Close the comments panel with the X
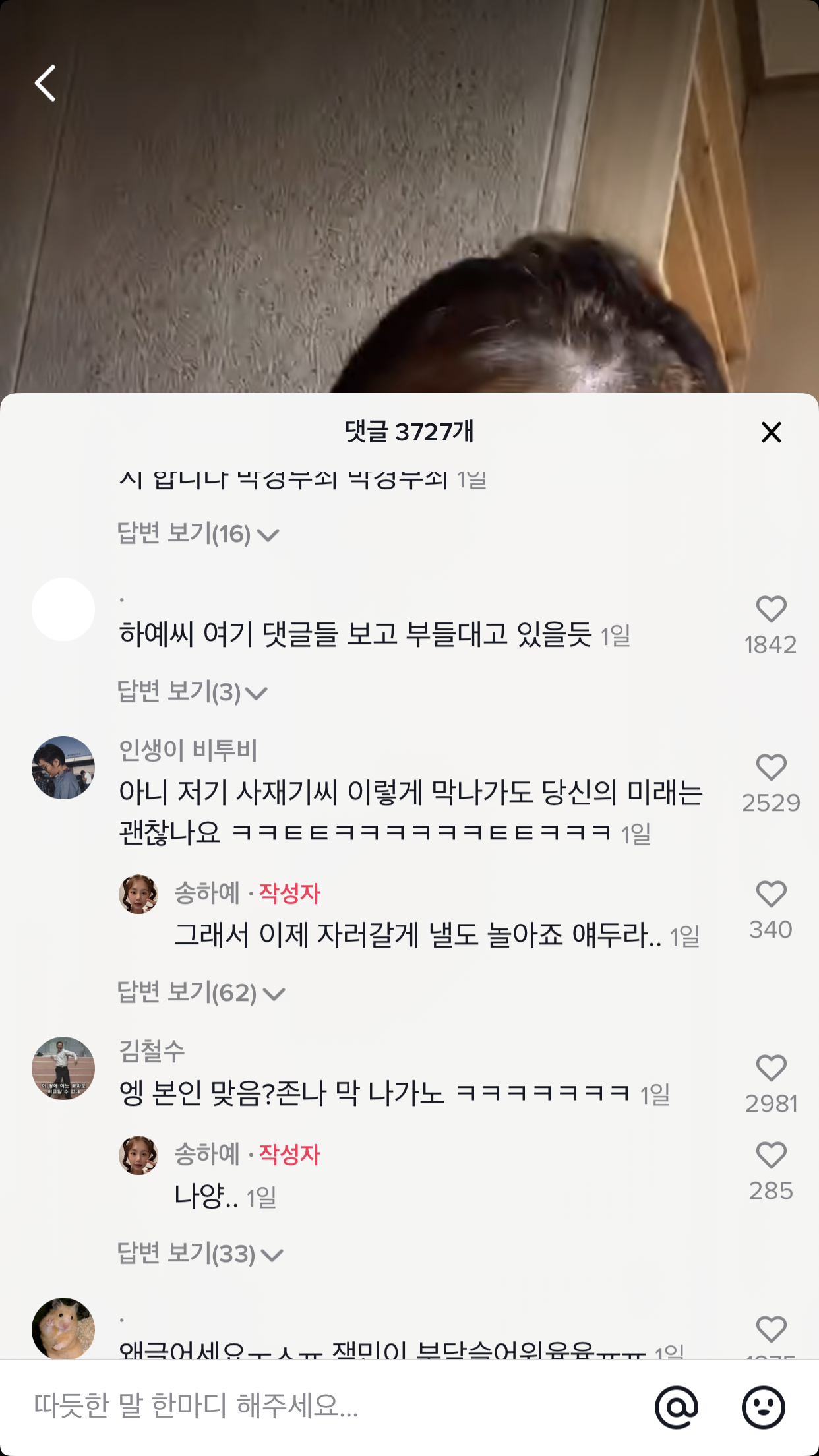819x1456 pixels. pyautogui.click(x=770, y=432)
